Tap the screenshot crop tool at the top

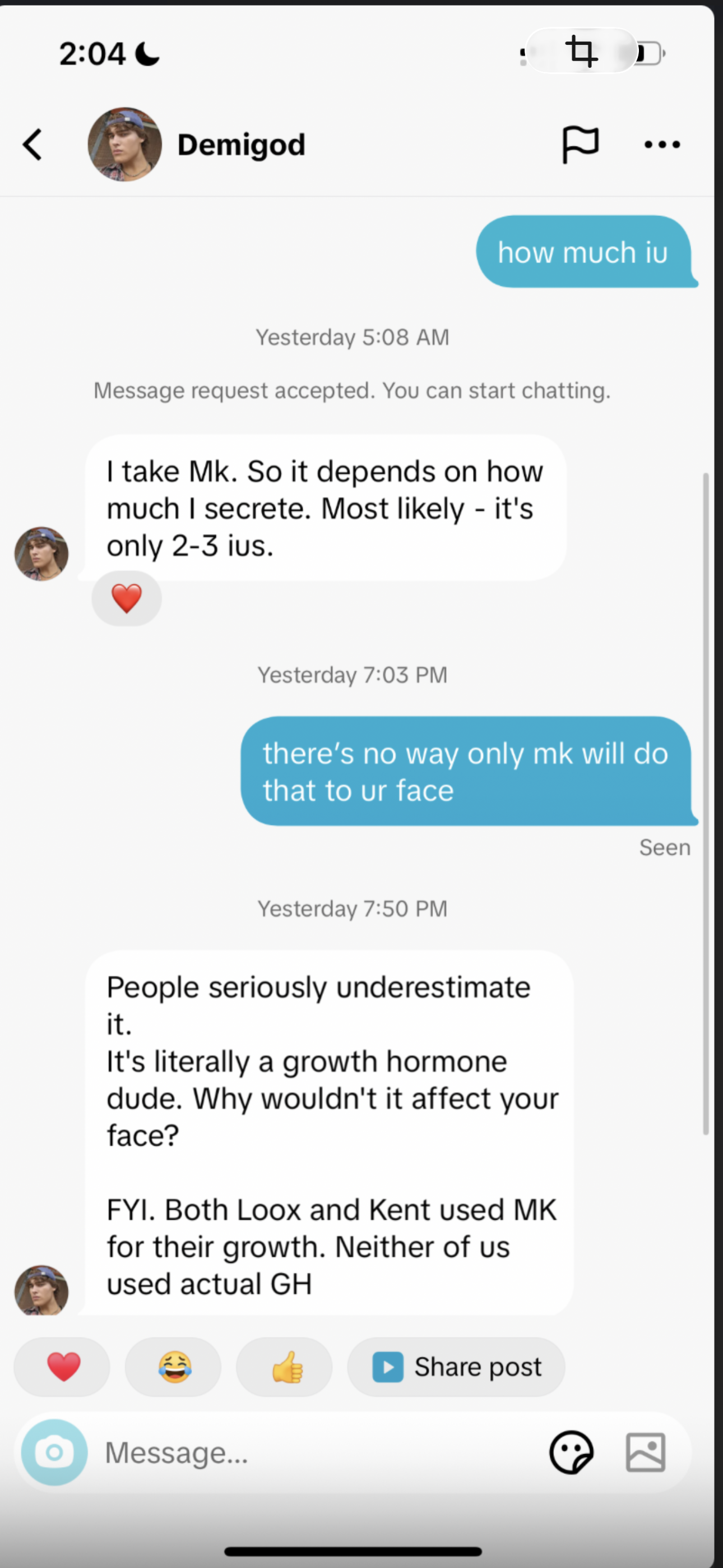pyautogui.click(x=581, y=51)
